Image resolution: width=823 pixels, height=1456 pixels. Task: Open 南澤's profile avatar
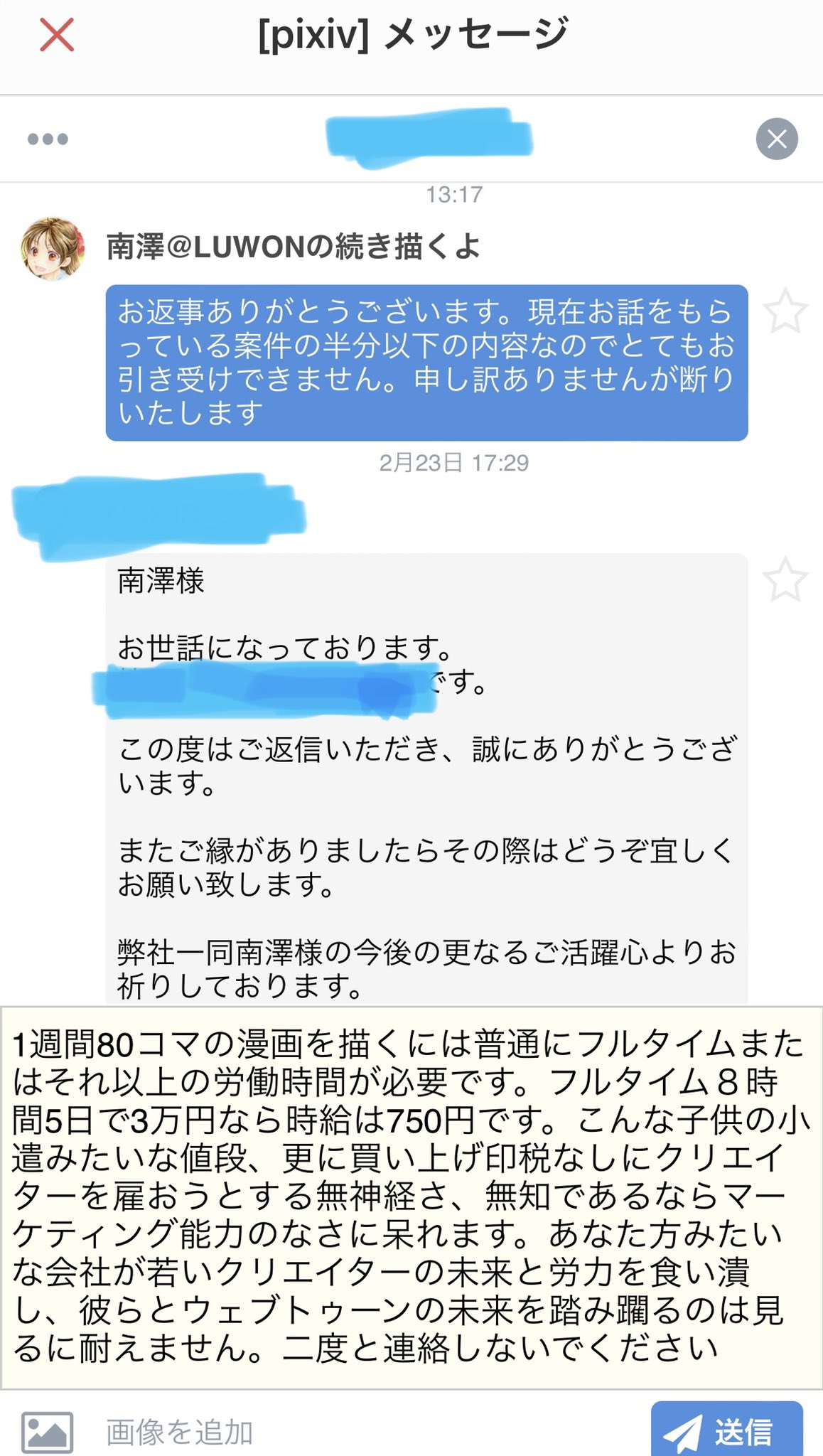(52, 249)
